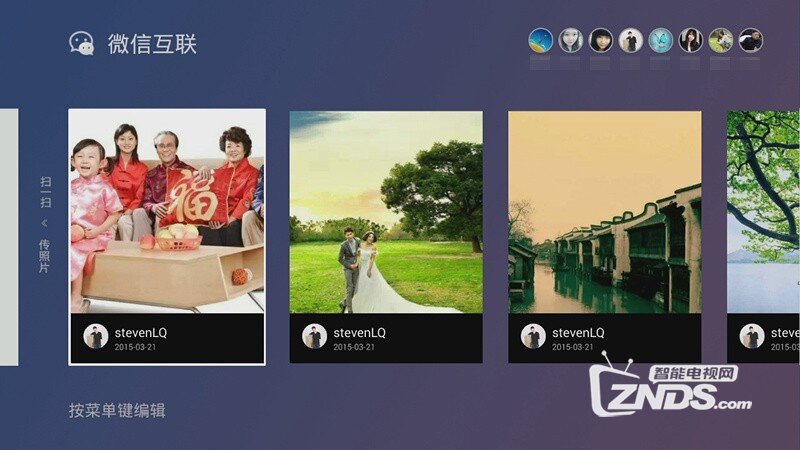Select the avatar of man in black standing
The width and height of the screenshot is (800, 450).
click(630, 40)
